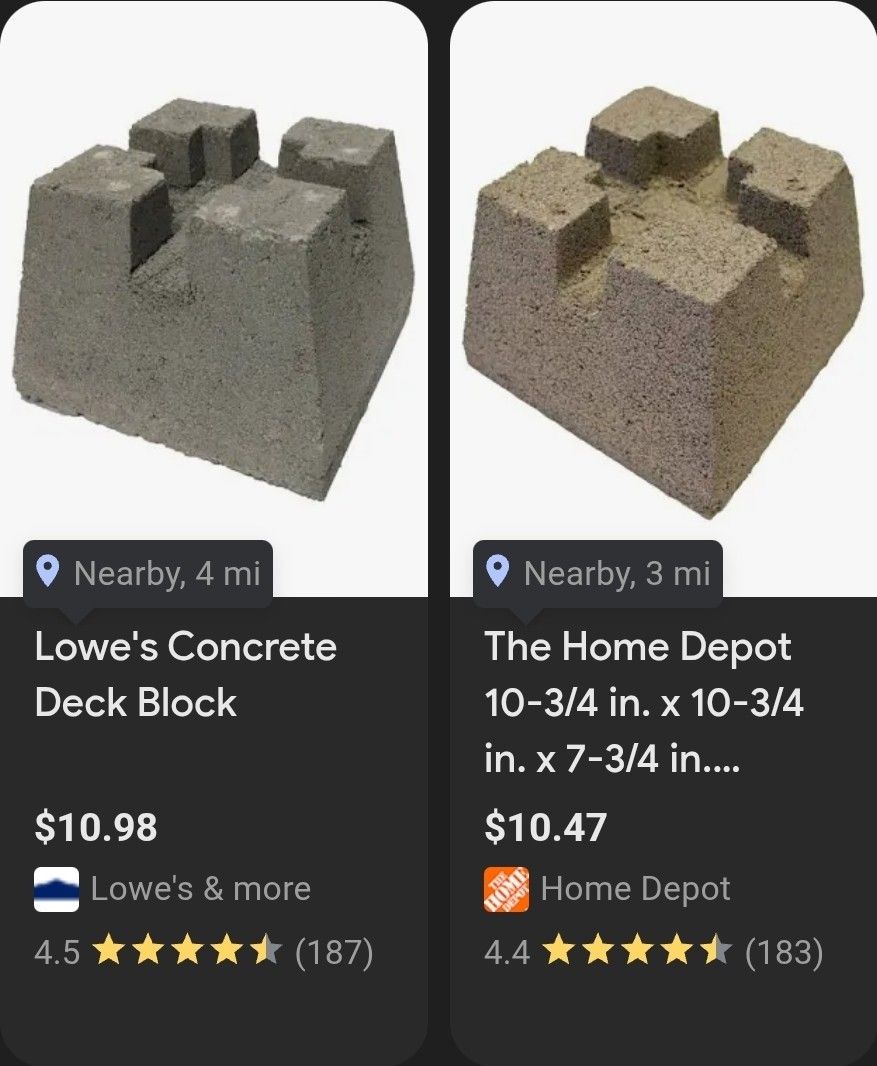The width and height of the screenshot is (877, 1066).
Task: Click the Lowe's deck block product photo
Action: (x=212, y=290)
